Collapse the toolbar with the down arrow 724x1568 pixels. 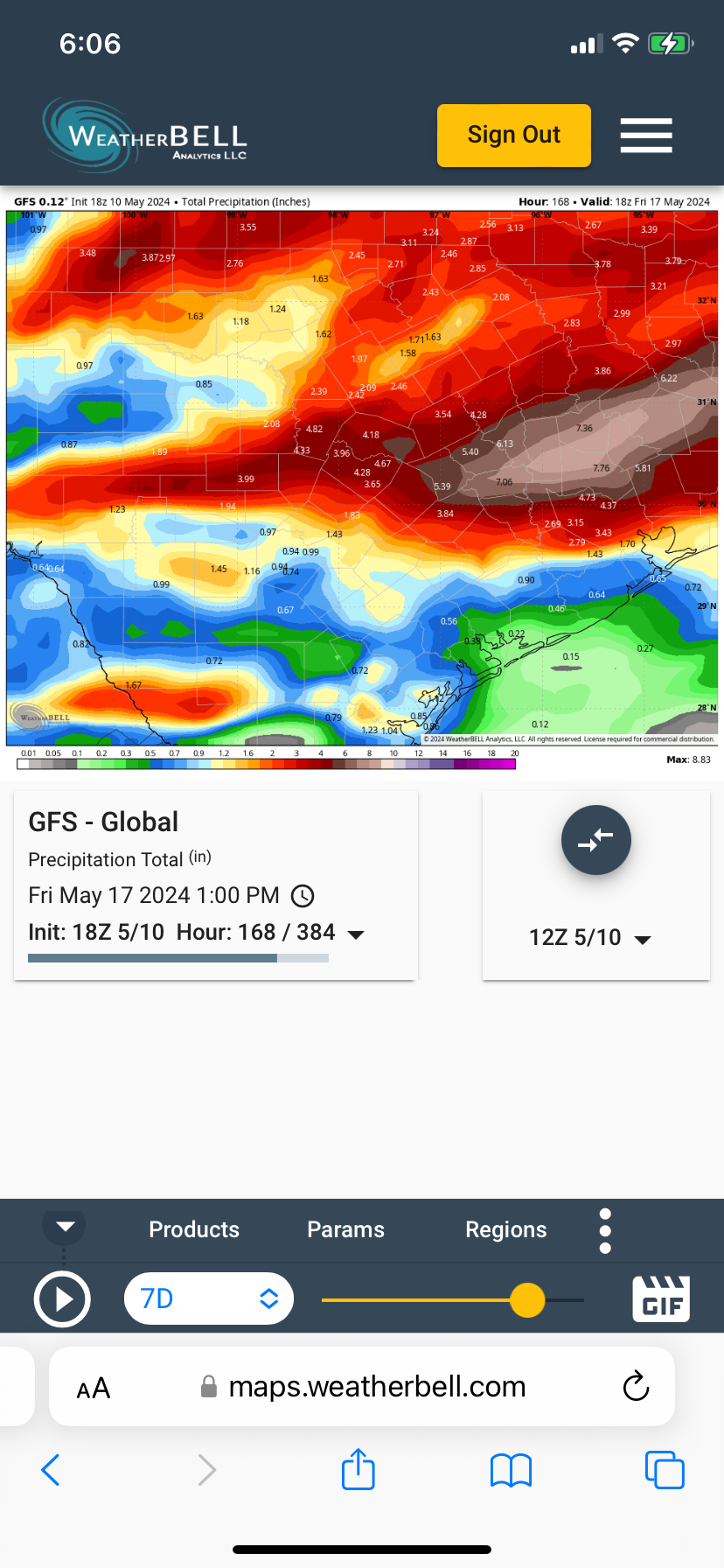coord(65,1226)
